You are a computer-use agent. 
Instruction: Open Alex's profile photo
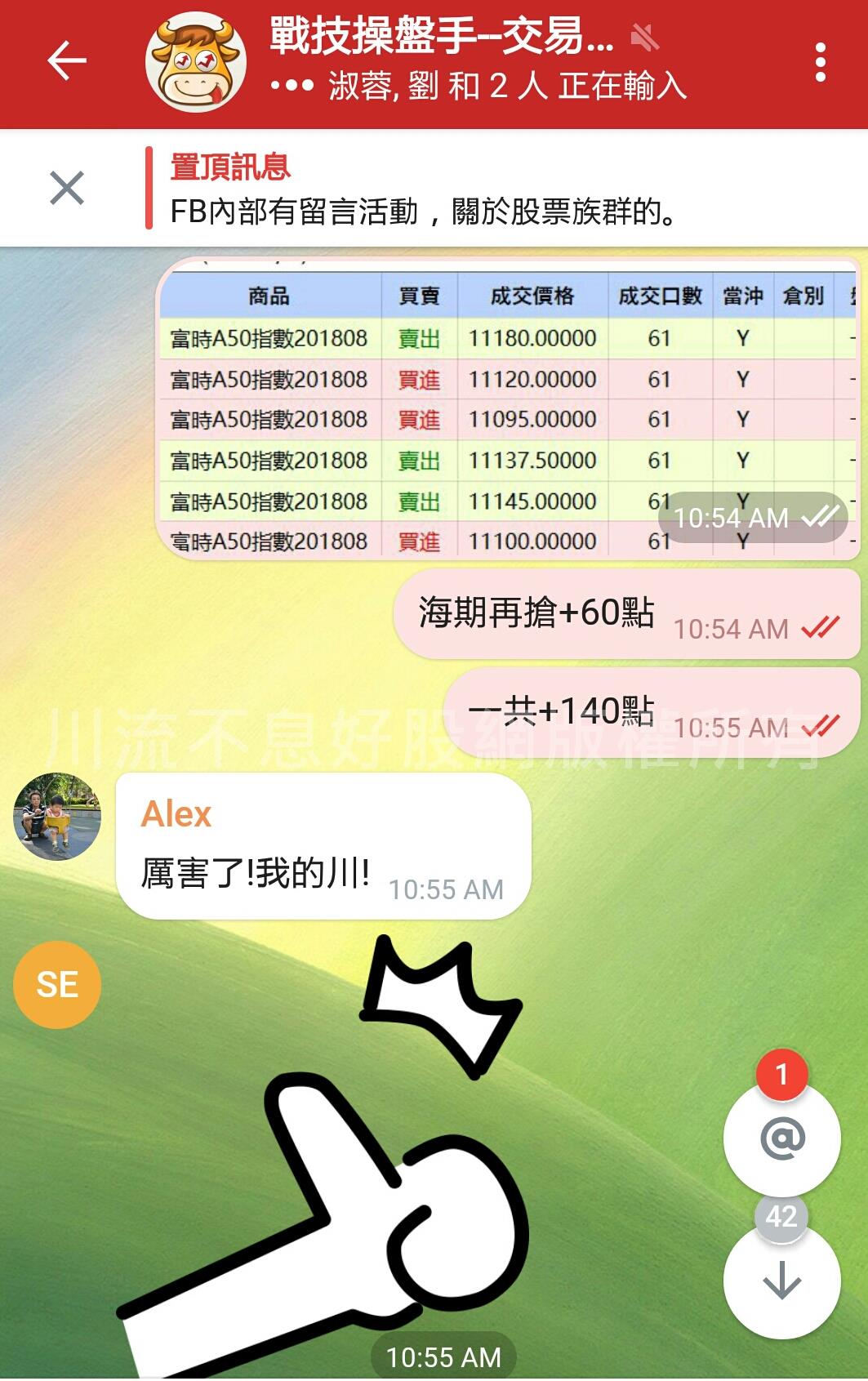tap(57, 816)
